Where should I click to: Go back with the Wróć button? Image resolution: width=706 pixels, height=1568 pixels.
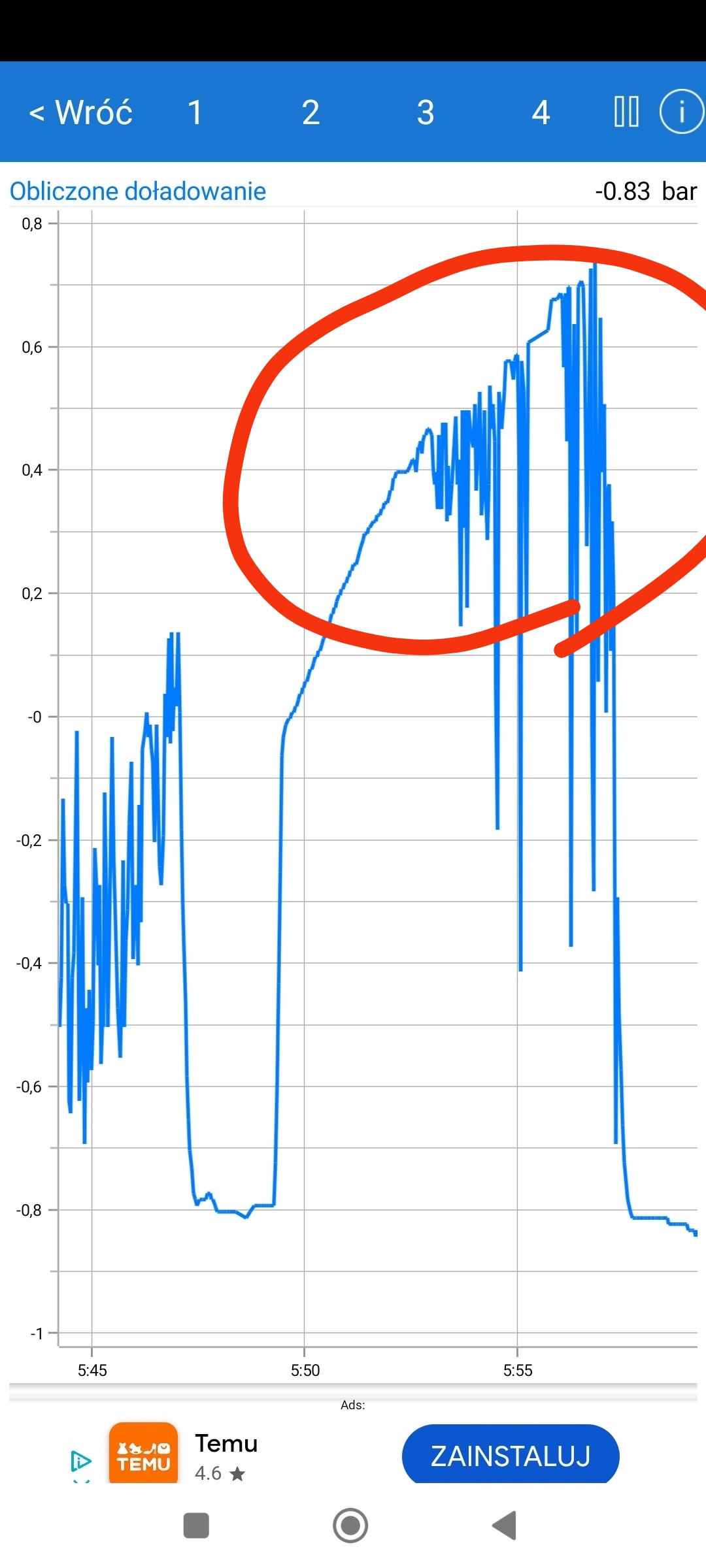coord(81,112)
